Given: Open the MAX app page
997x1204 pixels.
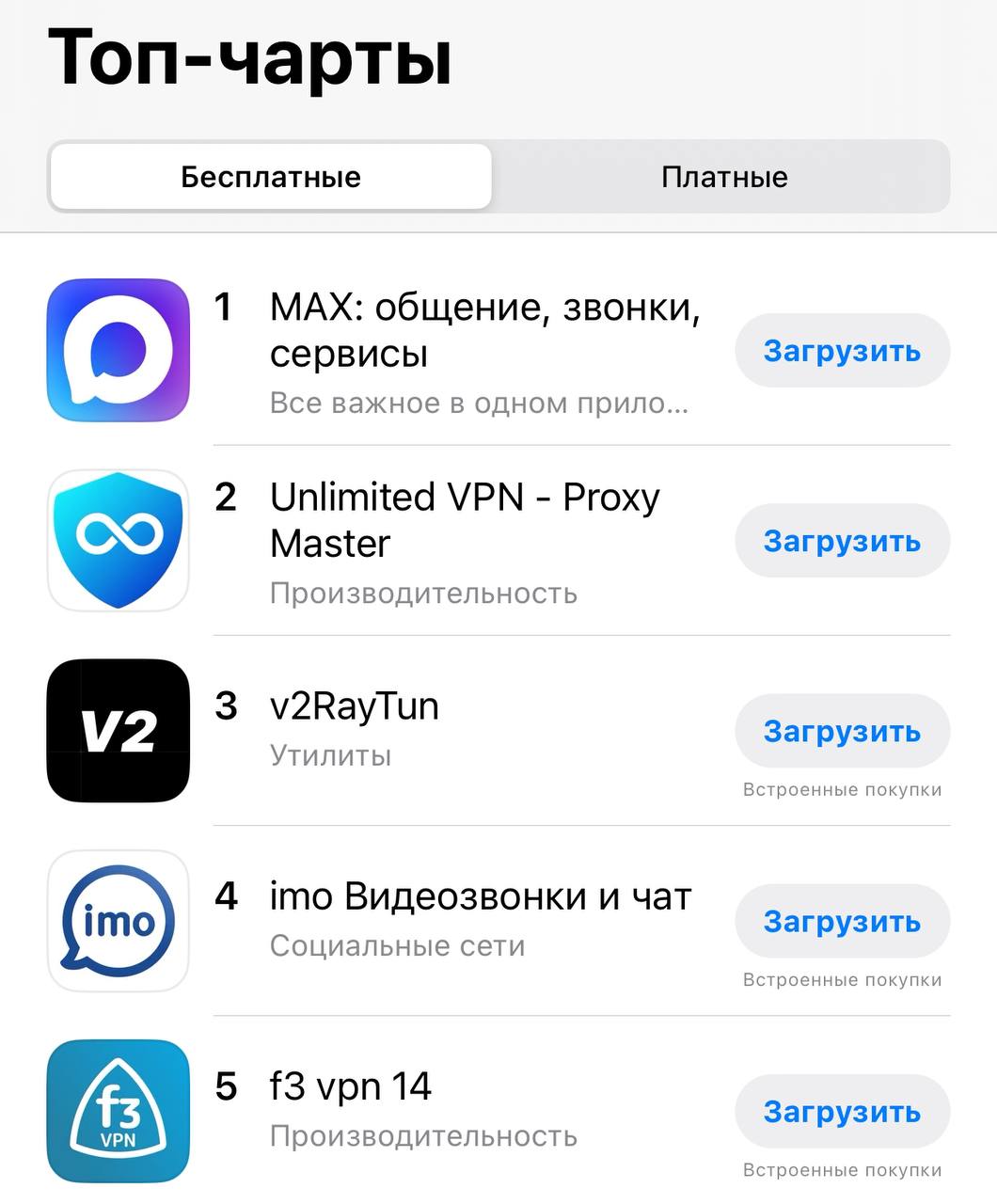Looking at the screenshot, I should [483, 330].
